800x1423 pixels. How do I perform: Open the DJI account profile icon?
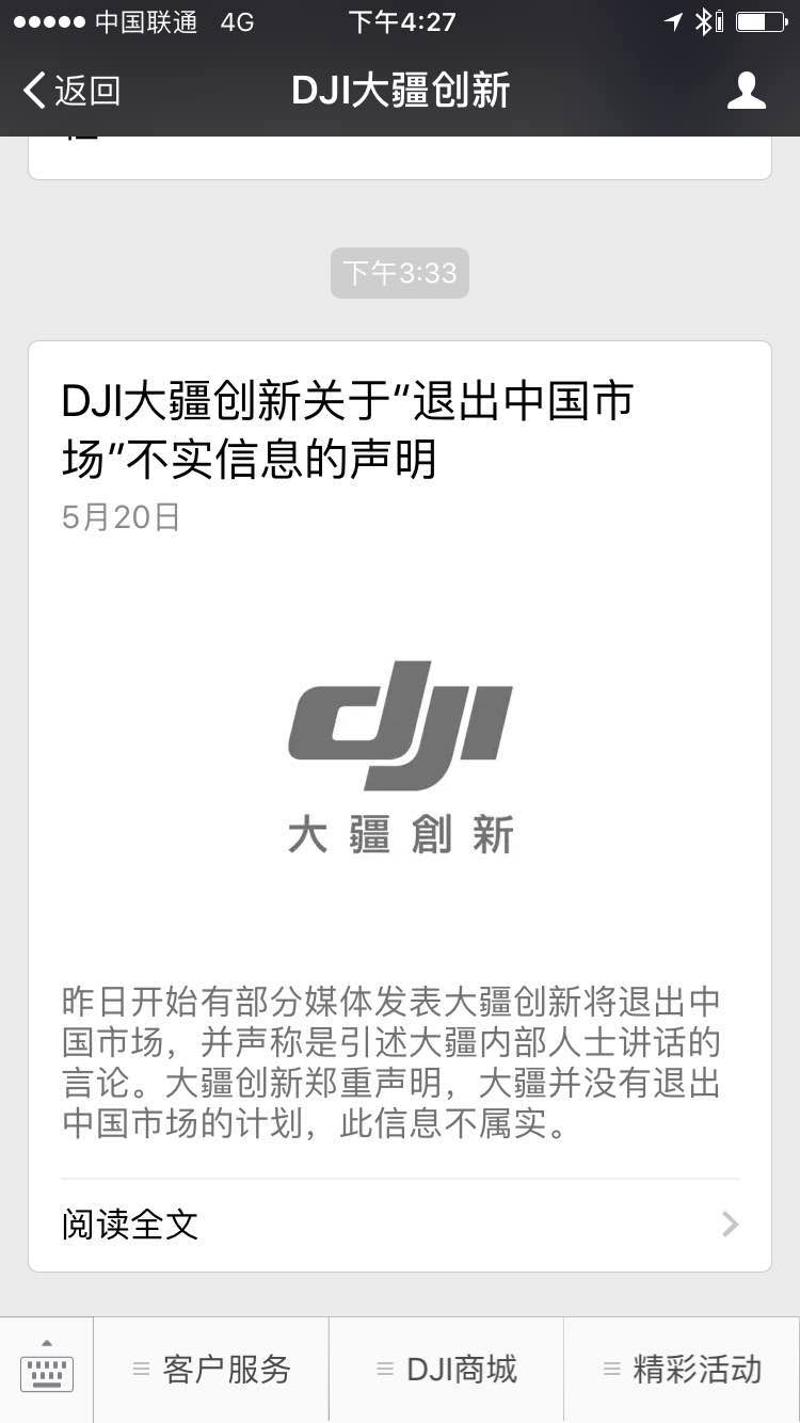(745, 91)
